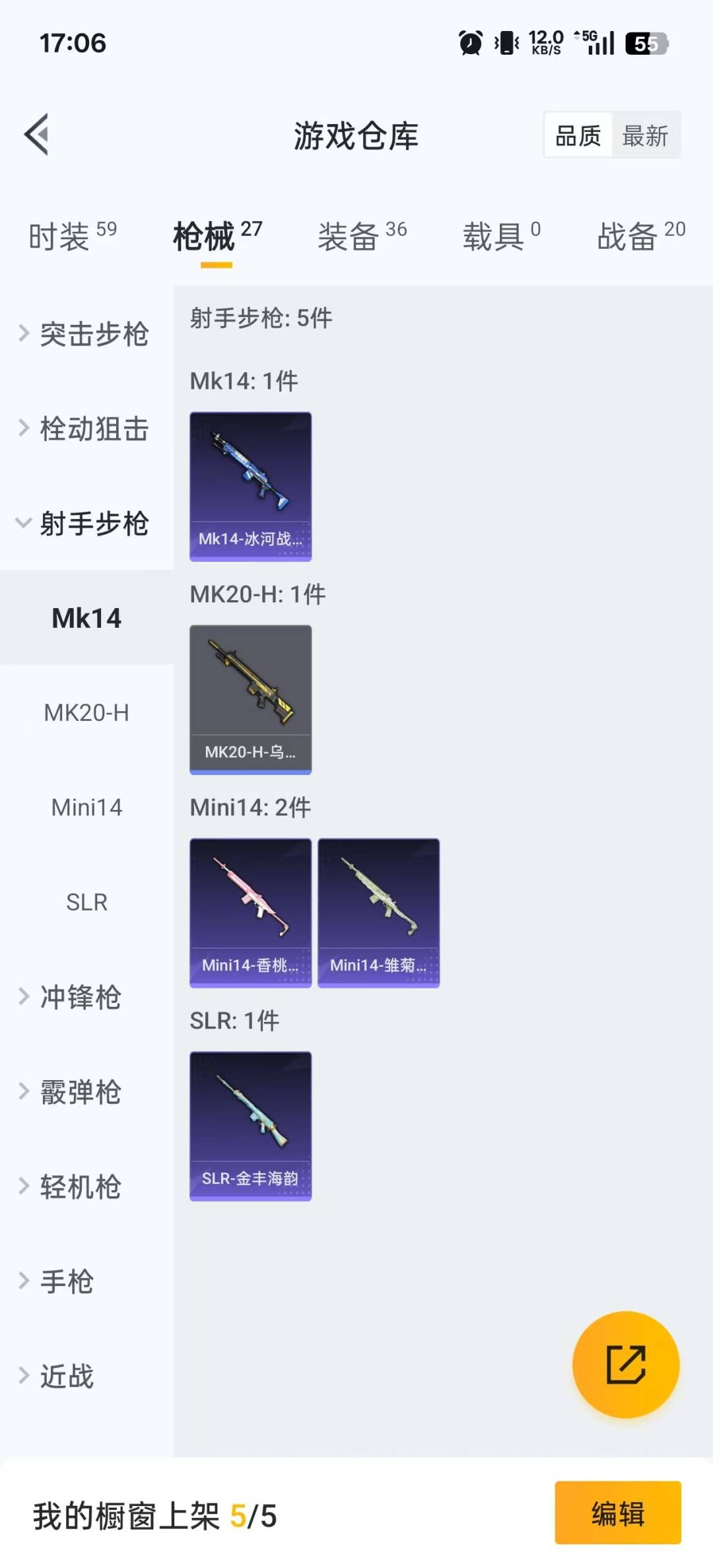Collapse the 射手步枪 category
Screen dimensions: 713x1568
86,524
